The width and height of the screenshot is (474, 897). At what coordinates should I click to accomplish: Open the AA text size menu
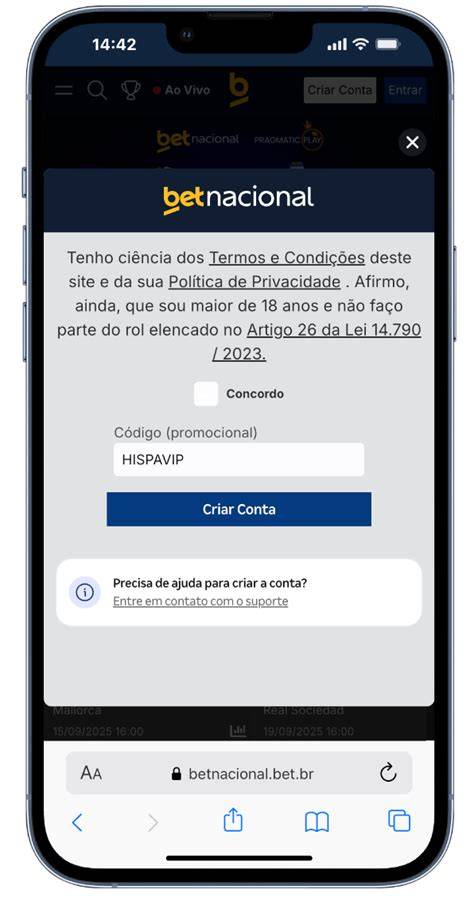pos(91,773)
